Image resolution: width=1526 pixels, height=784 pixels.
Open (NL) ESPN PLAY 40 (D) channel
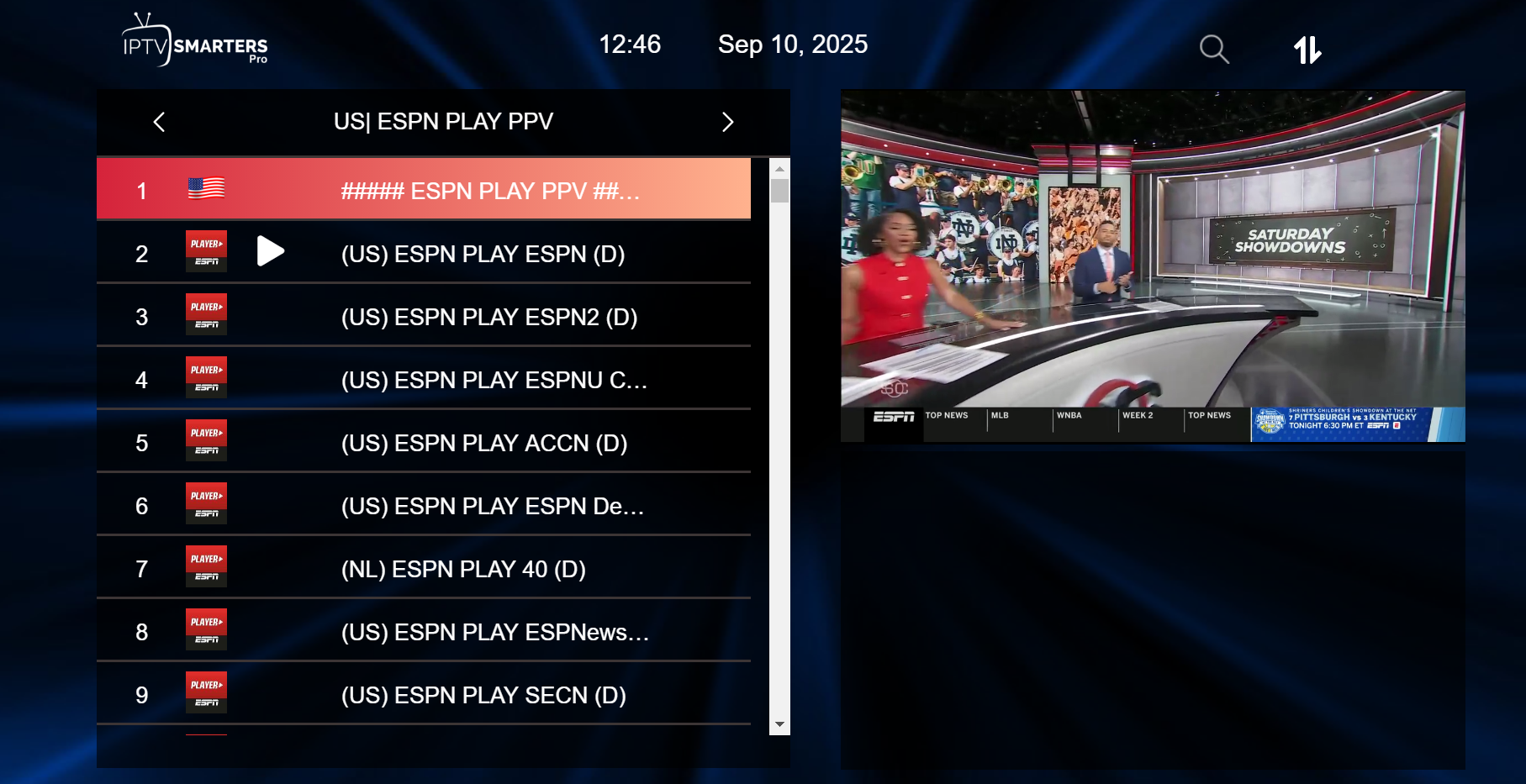click(424, 569)
